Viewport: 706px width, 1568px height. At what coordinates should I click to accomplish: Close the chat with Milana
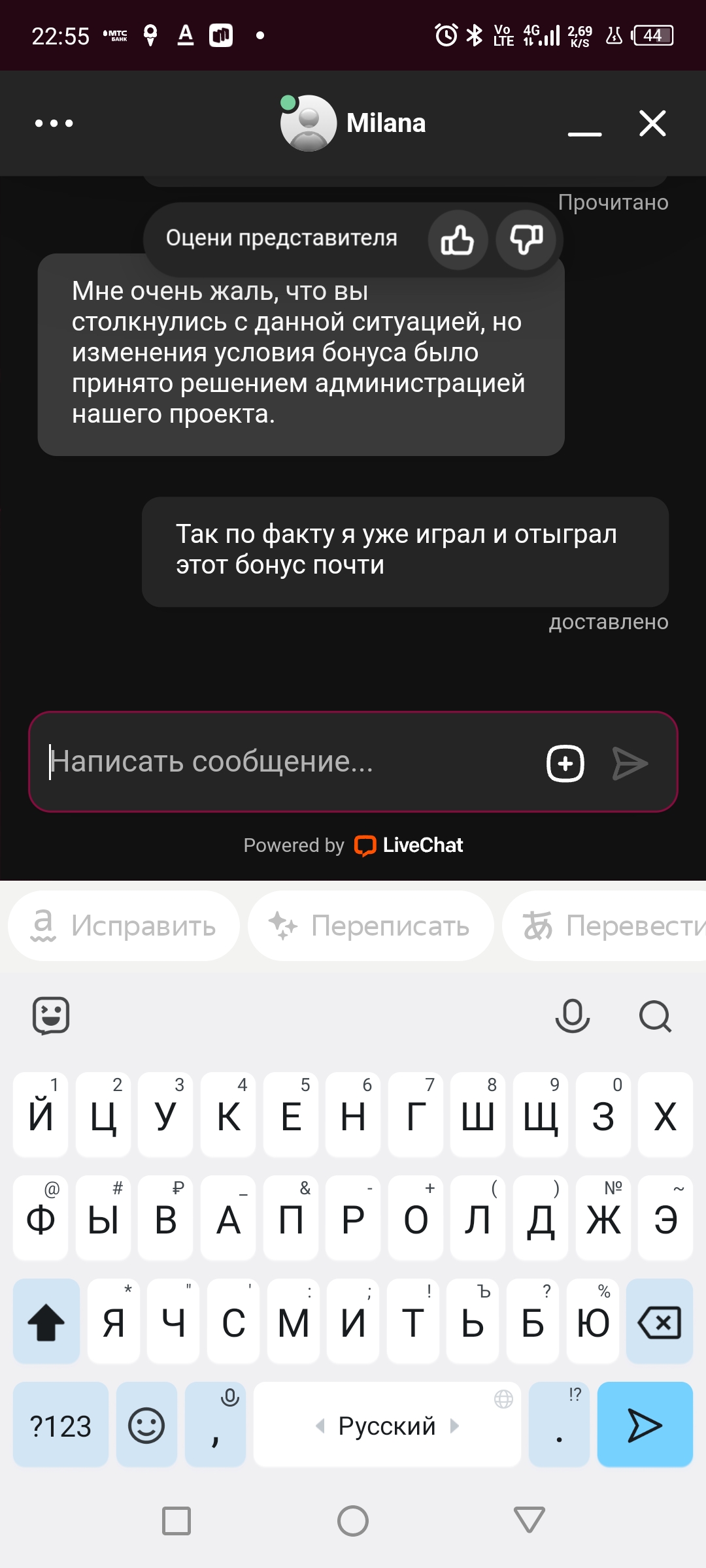pyautogui.click(x=652, y=123)
